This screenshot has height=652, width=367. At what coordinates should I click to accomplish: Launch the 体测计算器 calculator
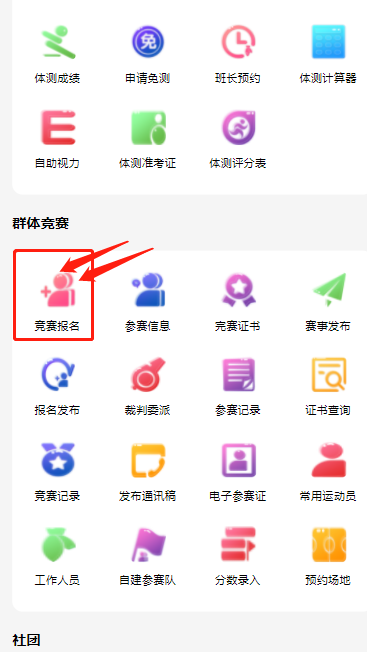[x=328, y=54]
